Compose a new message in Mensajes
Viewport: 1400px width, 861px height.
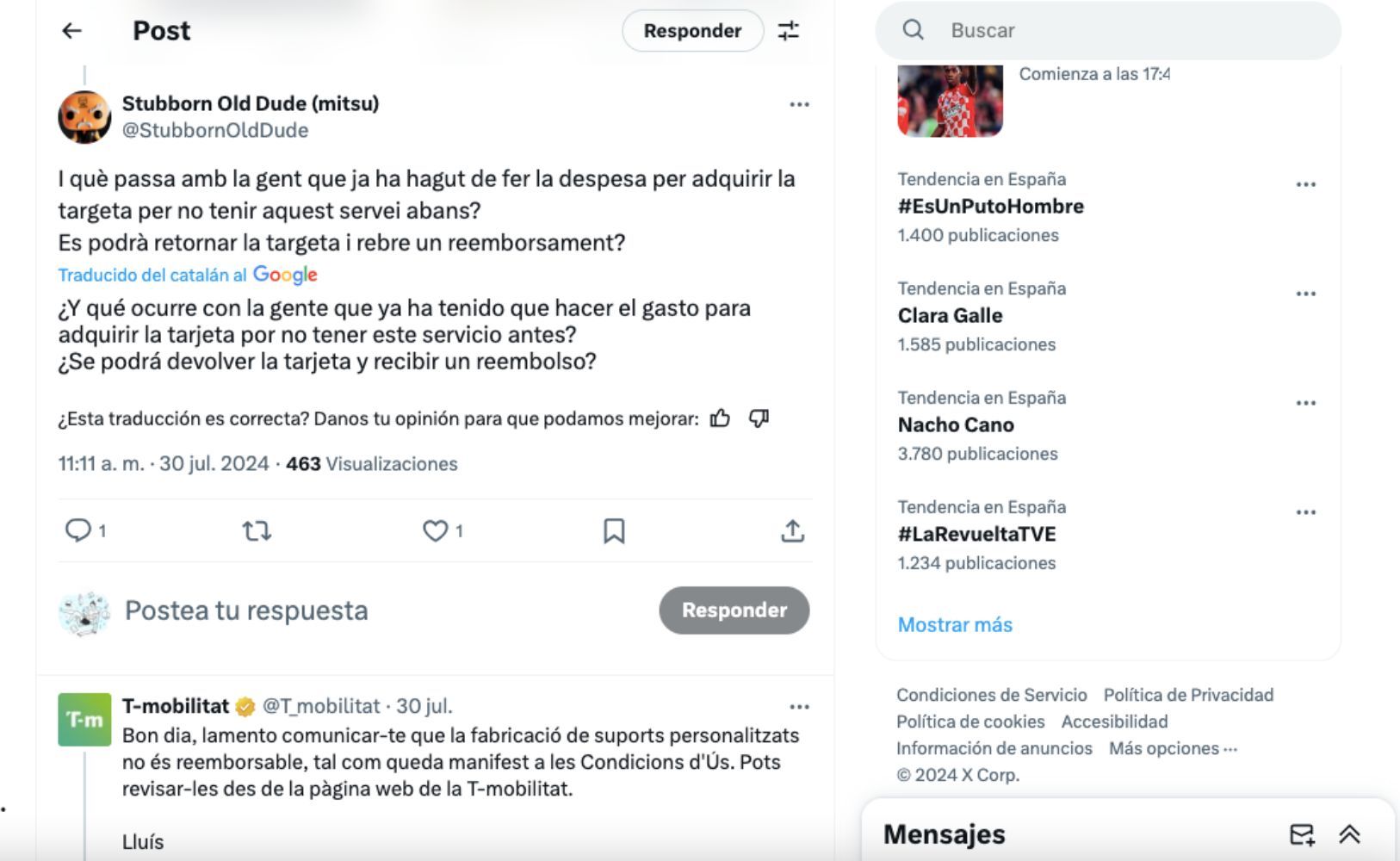coord(1302,834)
